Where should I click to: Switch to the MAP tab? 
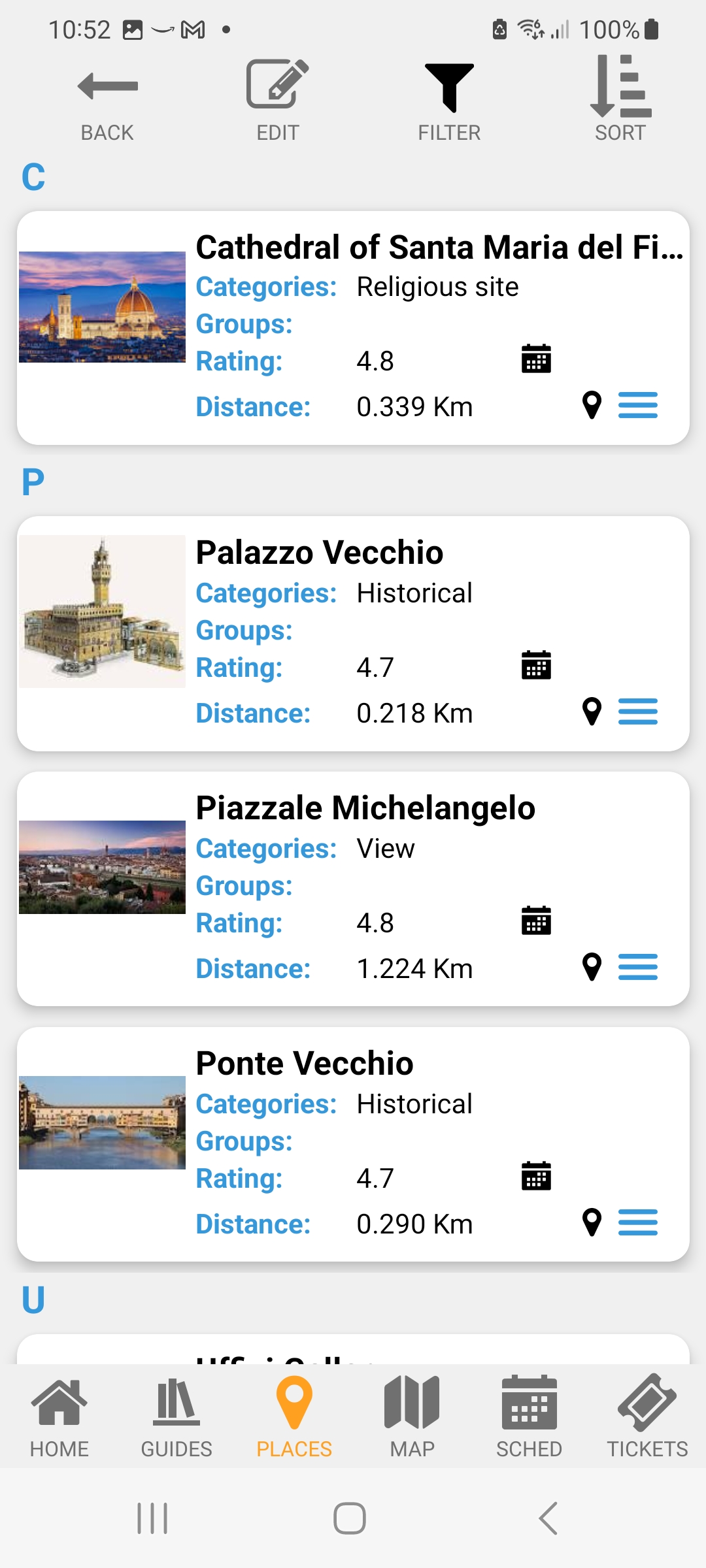[412, 1417]
